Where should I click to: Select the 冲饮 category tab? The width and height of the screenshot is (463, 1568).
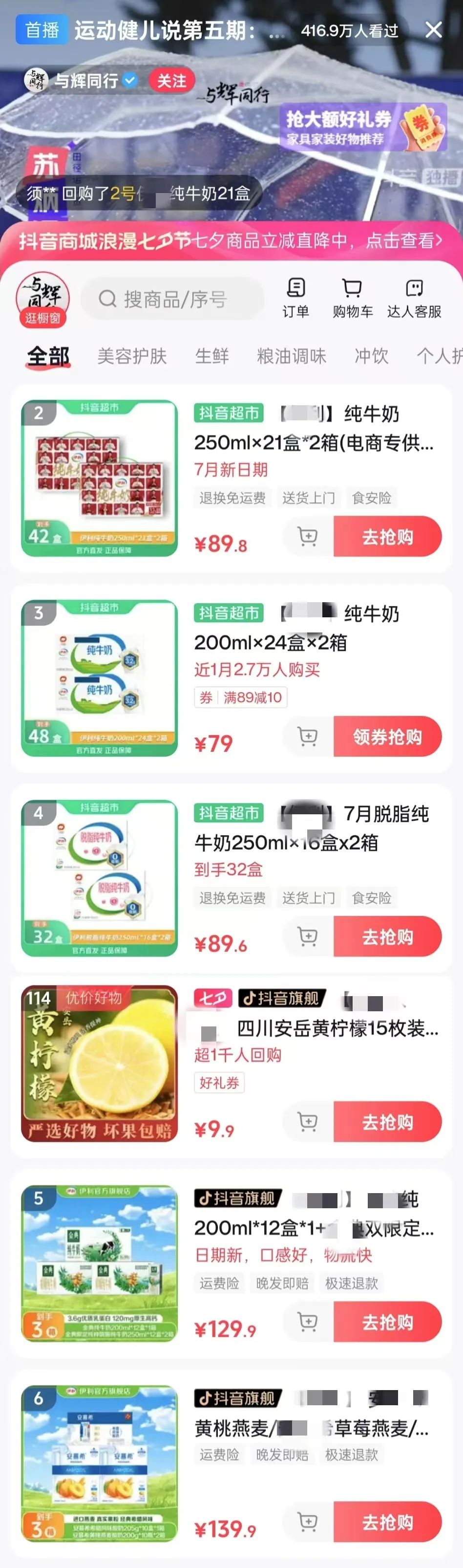[371, 356]
